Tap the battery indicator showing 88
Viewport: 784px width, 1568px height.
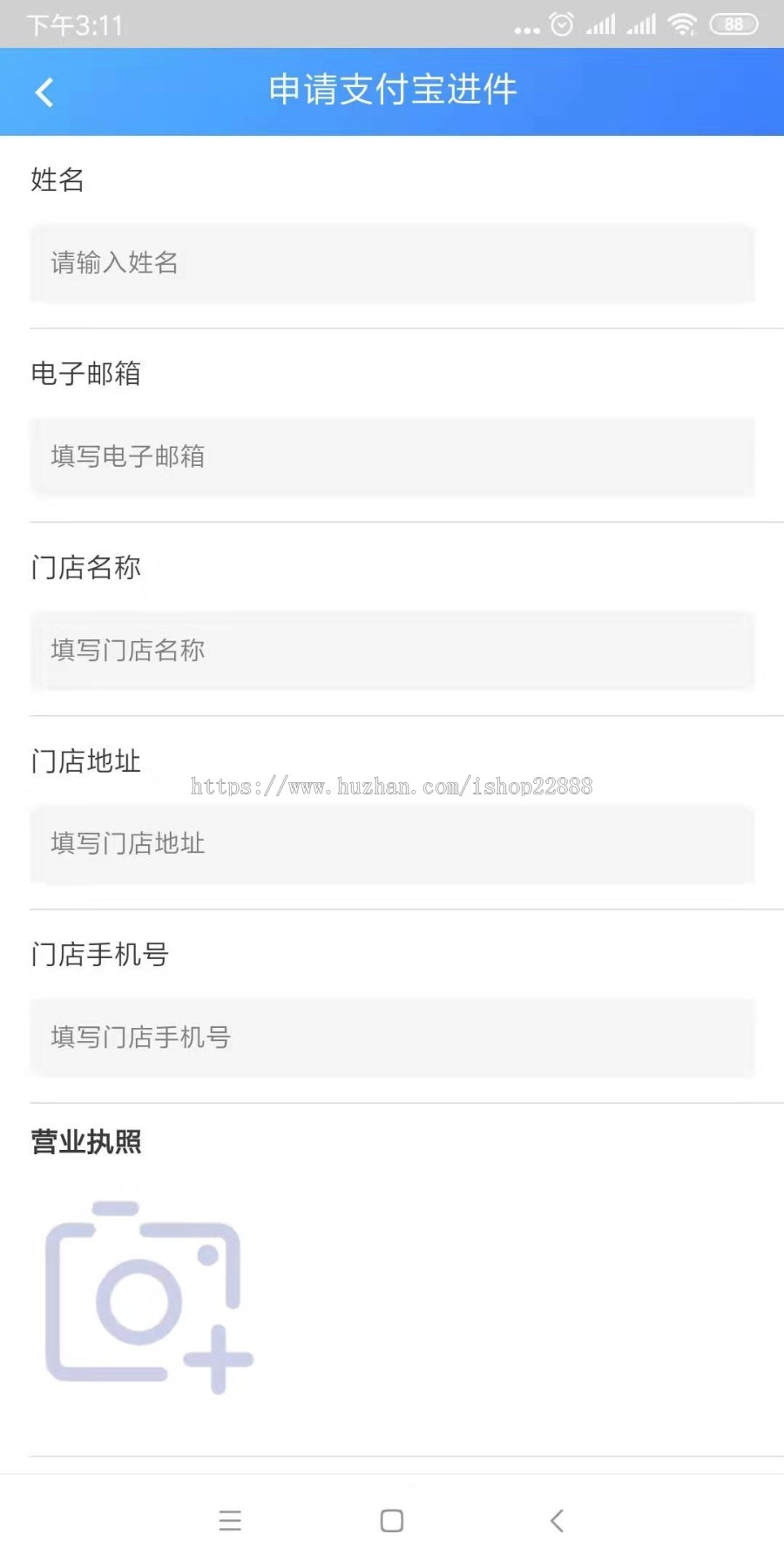[733, 24]
